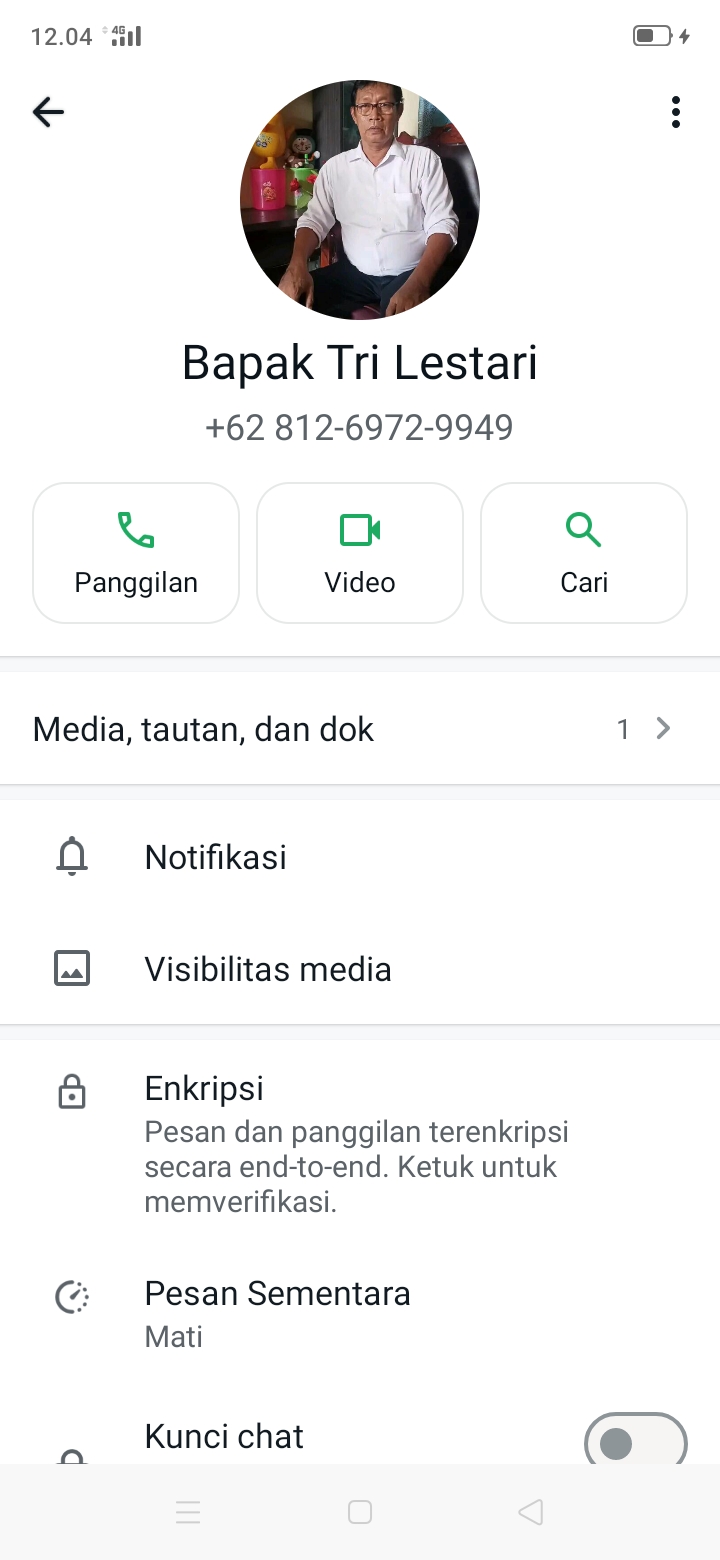Viewport: 720px width, 1560px height.
Task: Open the three-dot overflow menu
Action: (676, 112)
